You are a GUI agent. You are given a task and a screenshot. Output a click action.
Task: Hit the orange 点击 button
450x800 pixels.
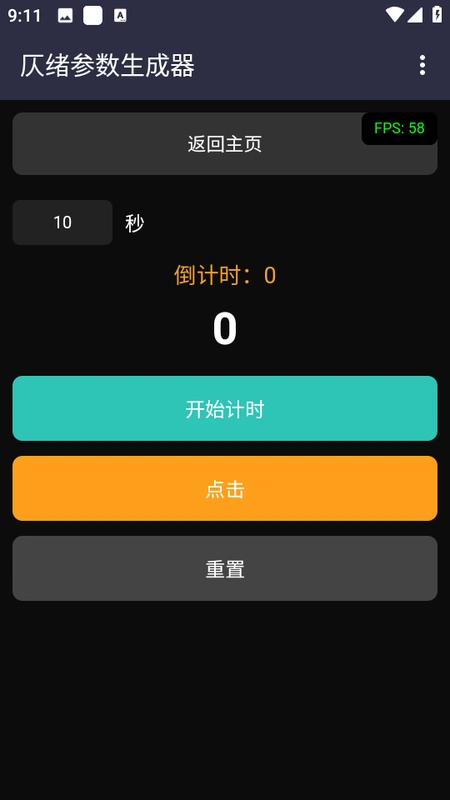224,488
